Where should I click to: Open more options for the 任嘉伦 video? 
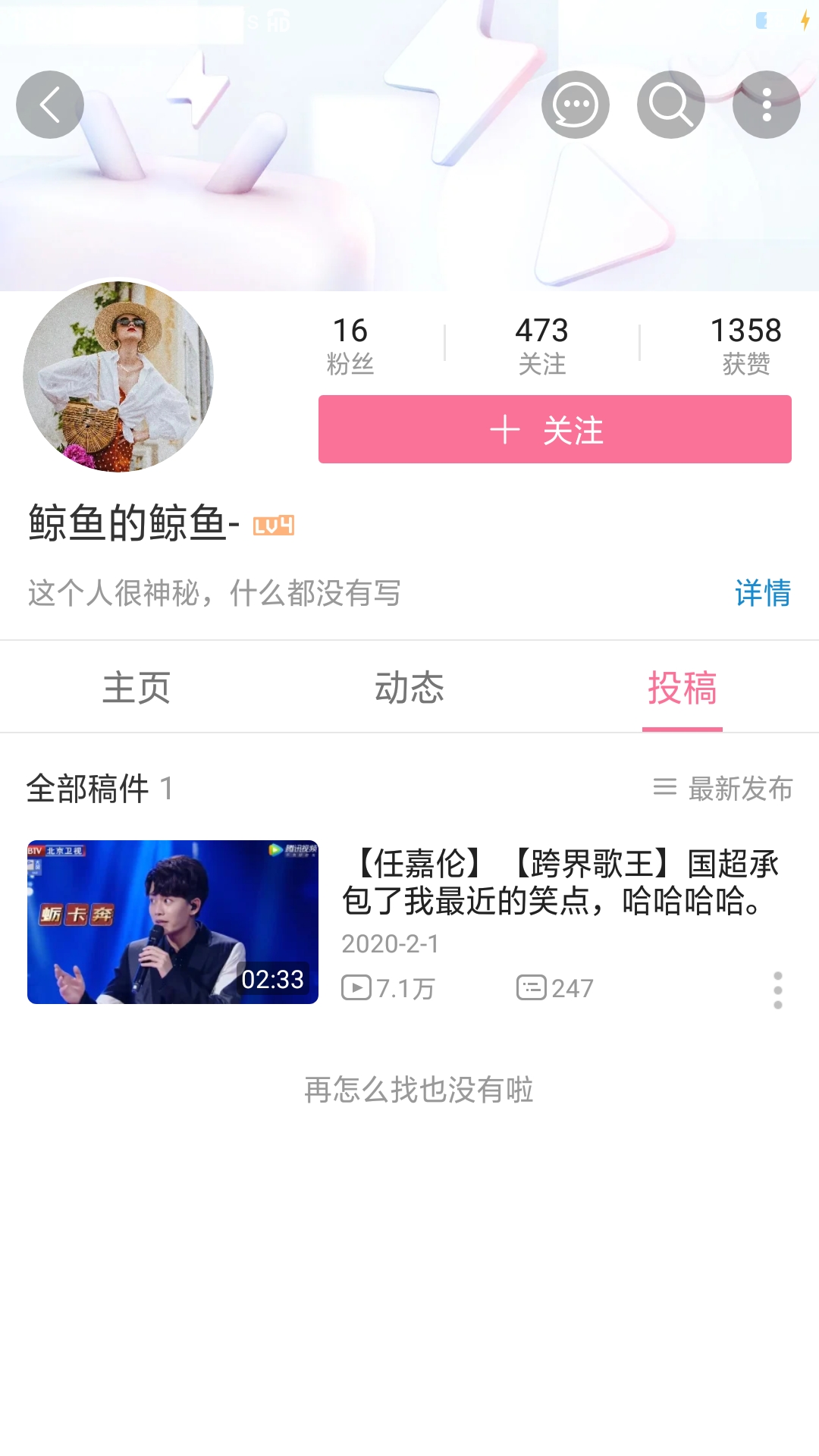click(x=777, y=990)
